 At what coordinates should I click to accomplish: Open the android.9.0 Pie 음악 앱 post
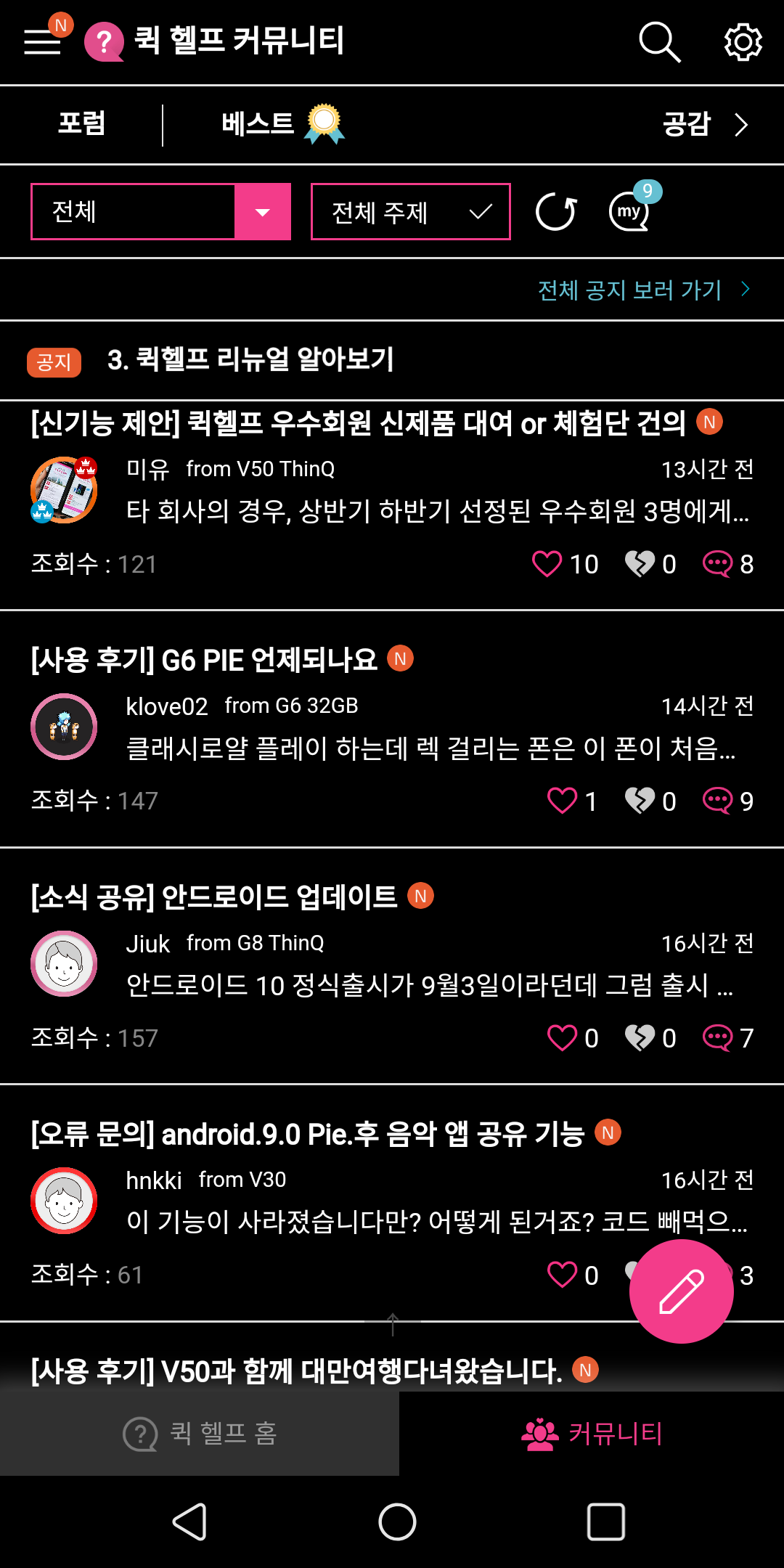307,1134
